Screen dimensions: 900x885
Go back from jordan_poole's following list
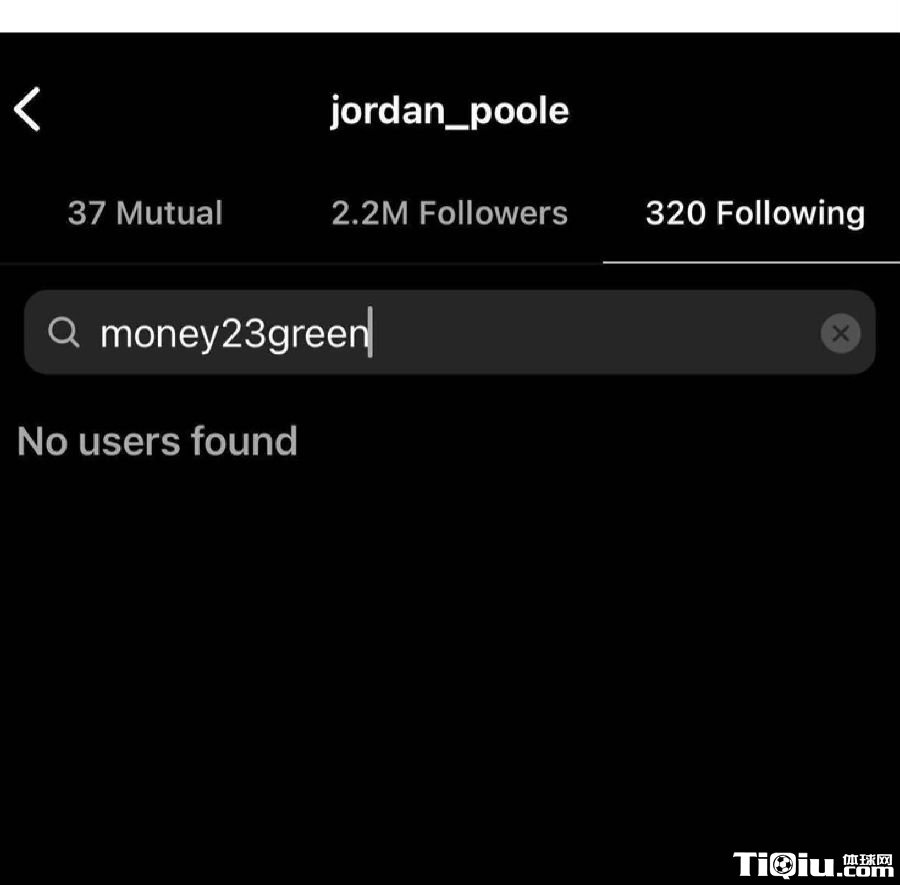(28, 109)
